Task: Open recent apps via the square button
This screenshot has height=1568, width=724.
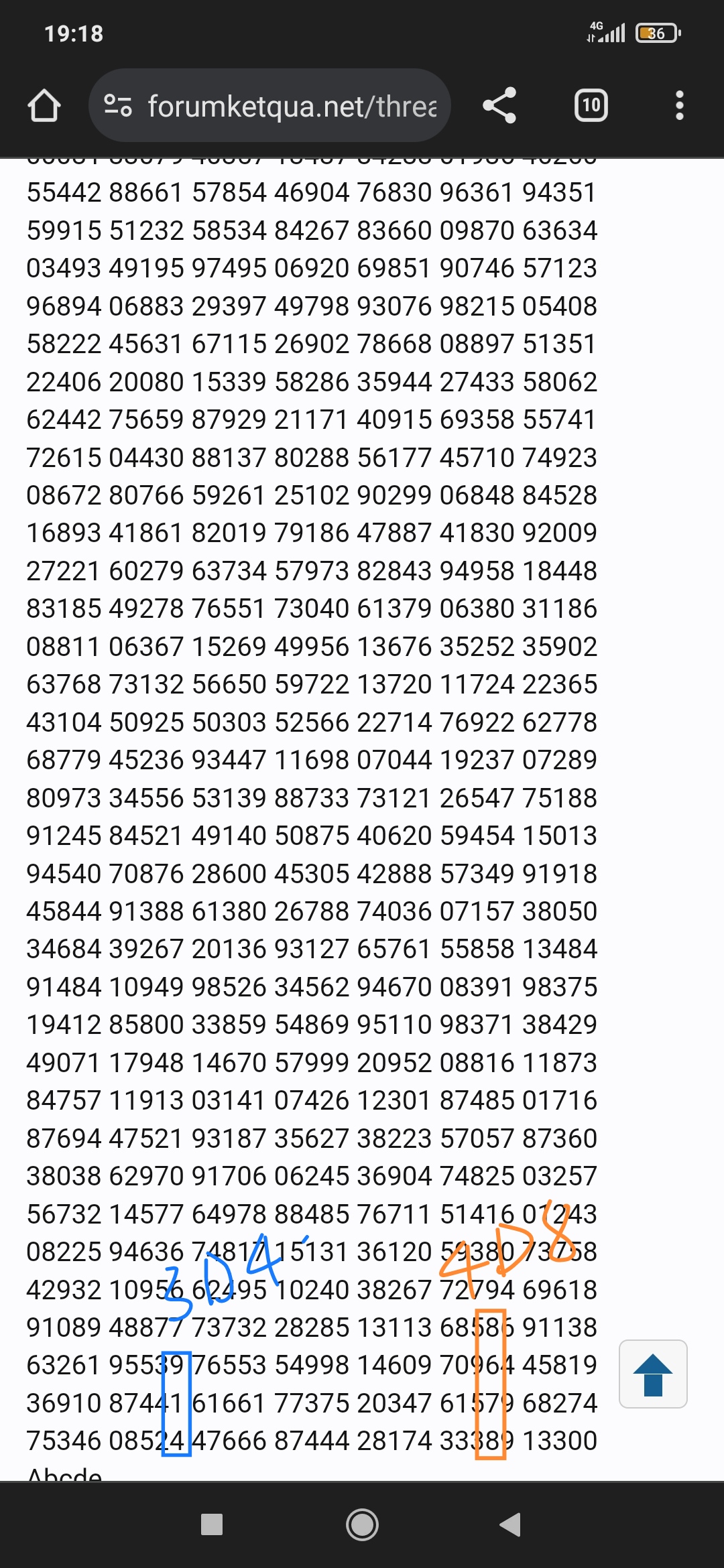Action: click(212, 1524)
